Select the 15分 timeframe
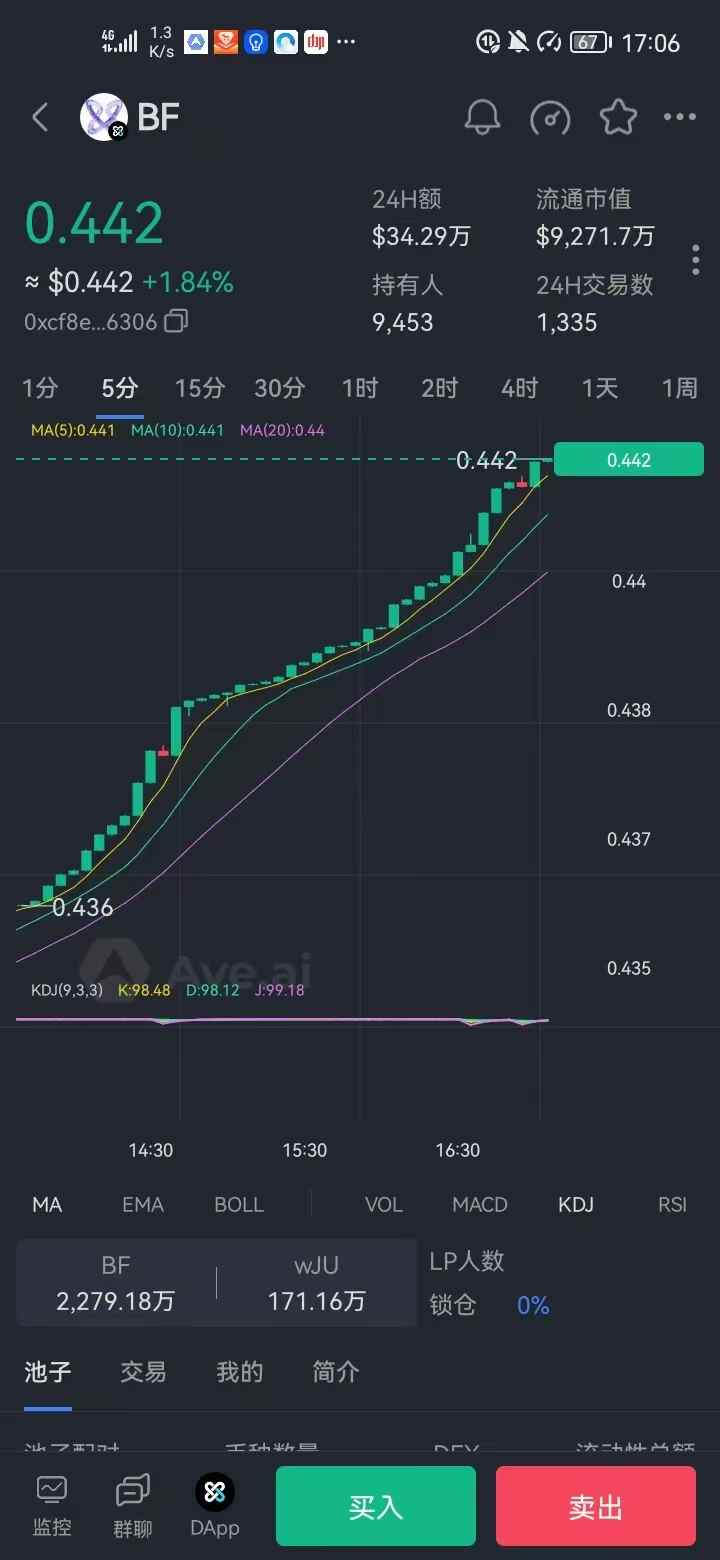Screen dimensions: 720x1560 [x=200, y=388]
